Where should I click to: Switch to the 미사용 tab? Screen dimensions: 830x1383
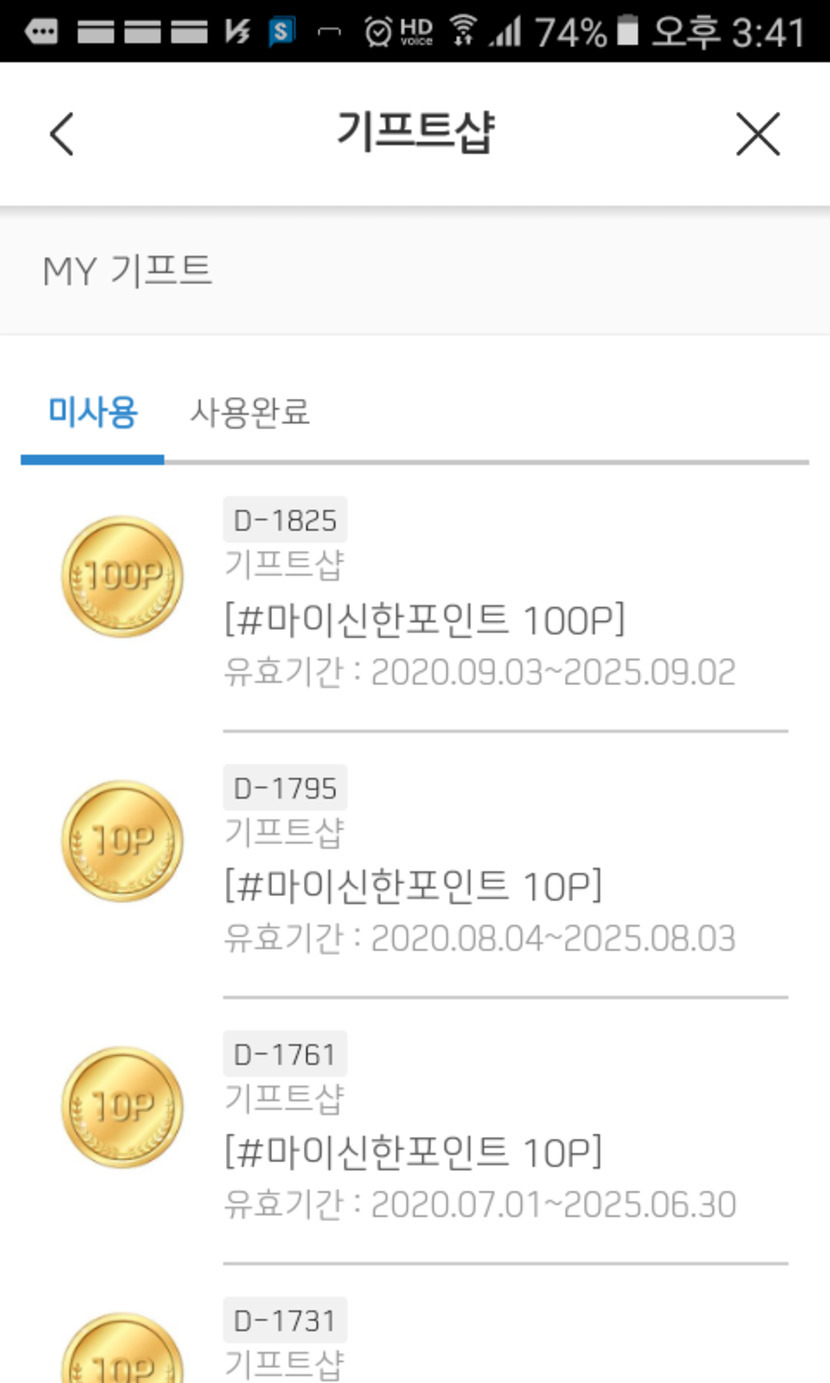coord(92,412)
